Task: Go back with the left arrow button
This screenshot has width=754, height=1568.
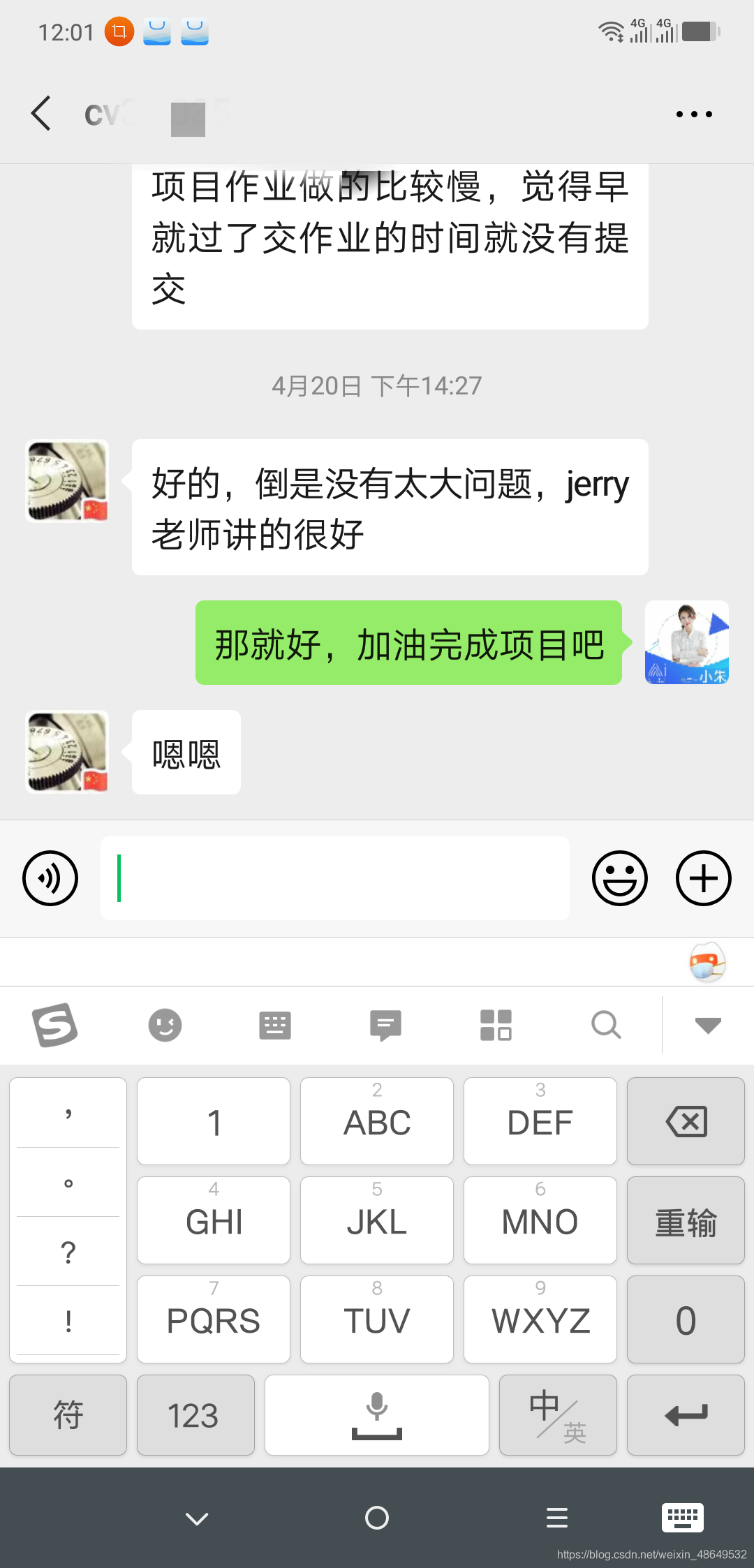Action: (x=40, y=114)
